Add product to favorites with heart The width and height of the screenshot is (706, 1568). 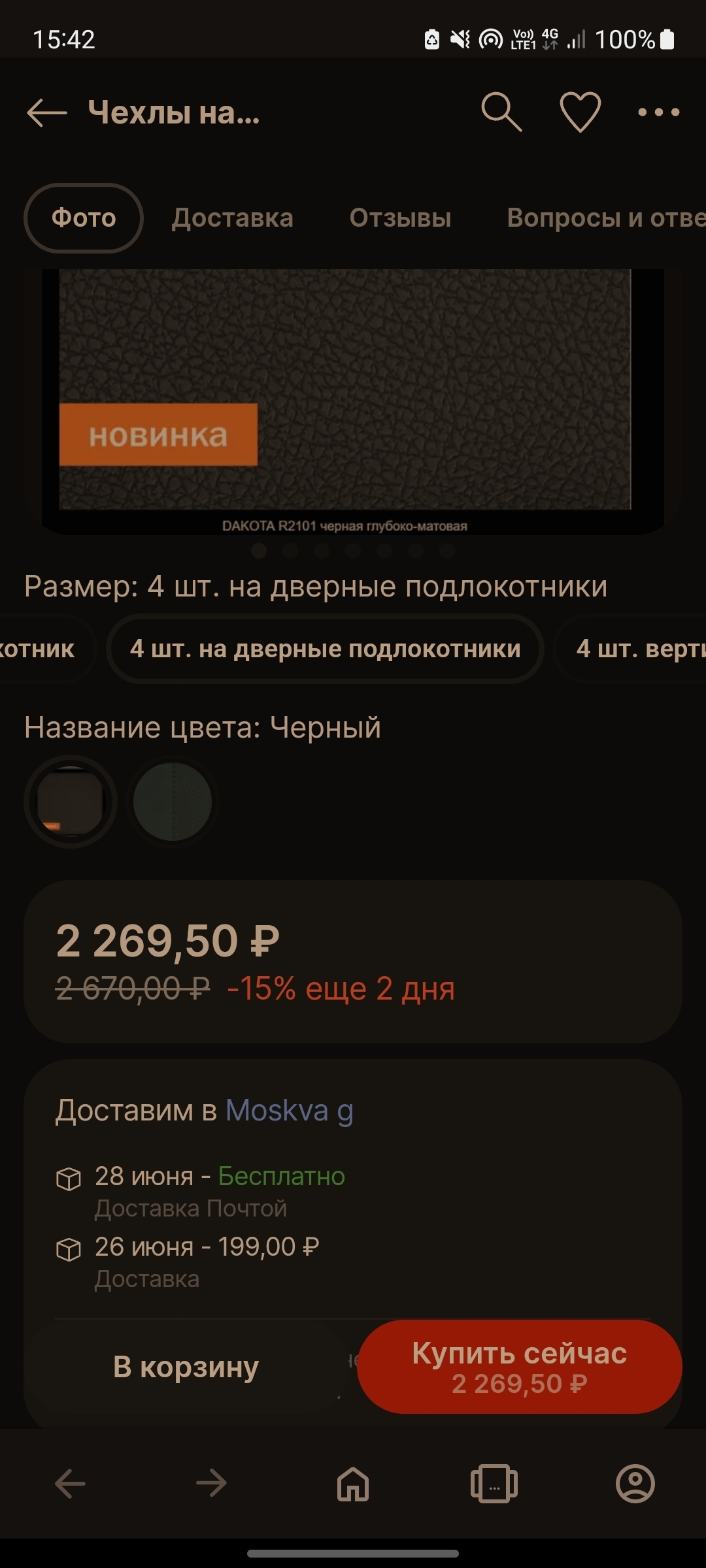pyautogui.click(x=580, y=112)
